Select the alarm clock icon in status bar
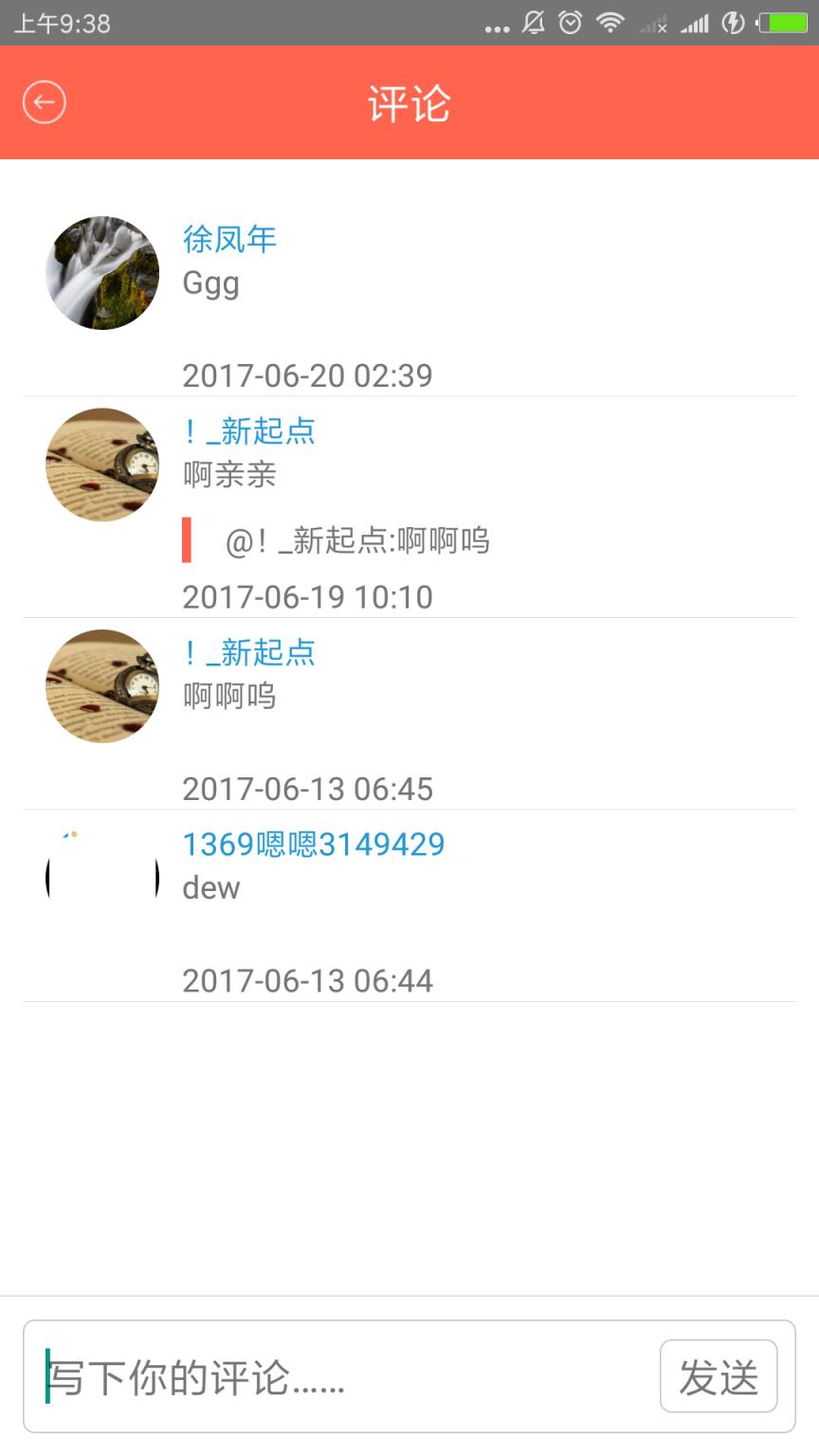The height and width of the screenshot is (1456, 819). (x=570, y=26)
